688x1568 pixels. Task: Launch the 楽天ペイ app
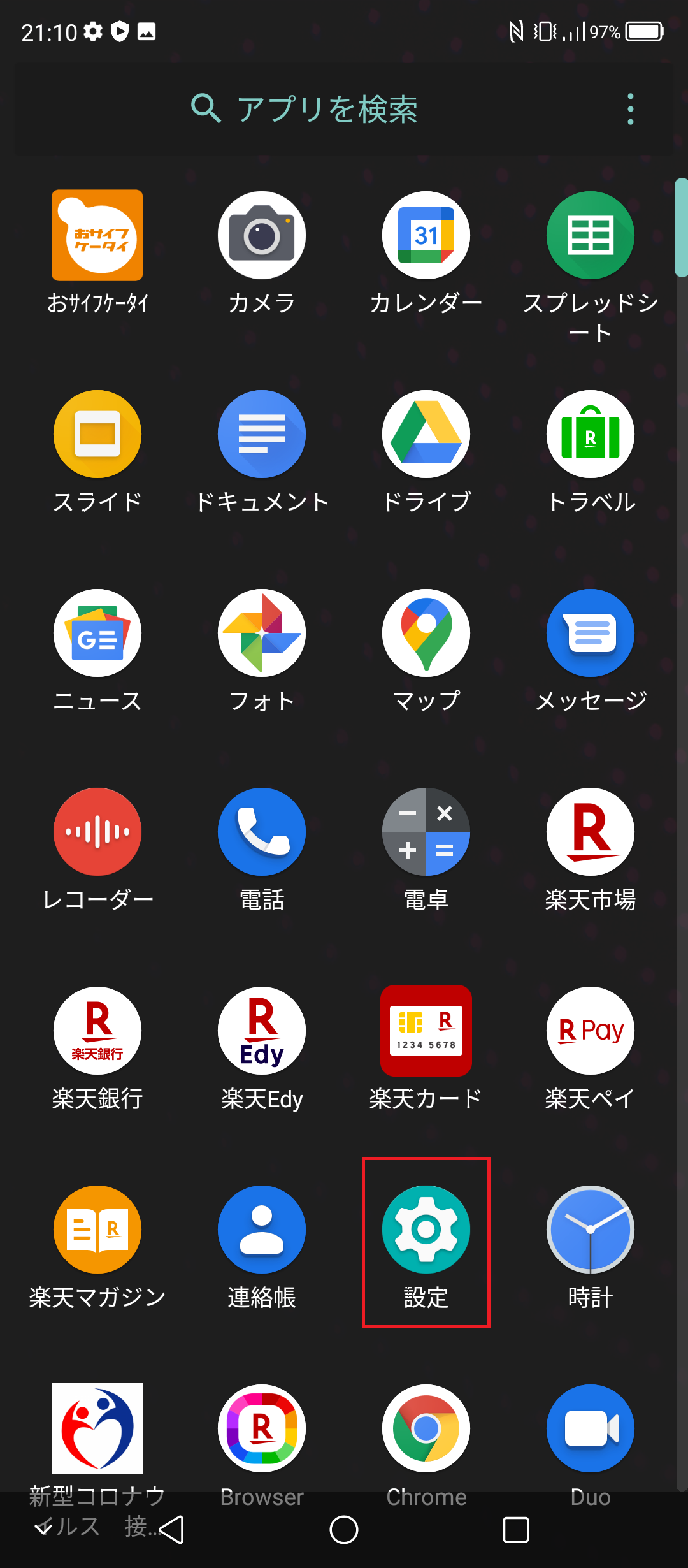coord(590,1031)
